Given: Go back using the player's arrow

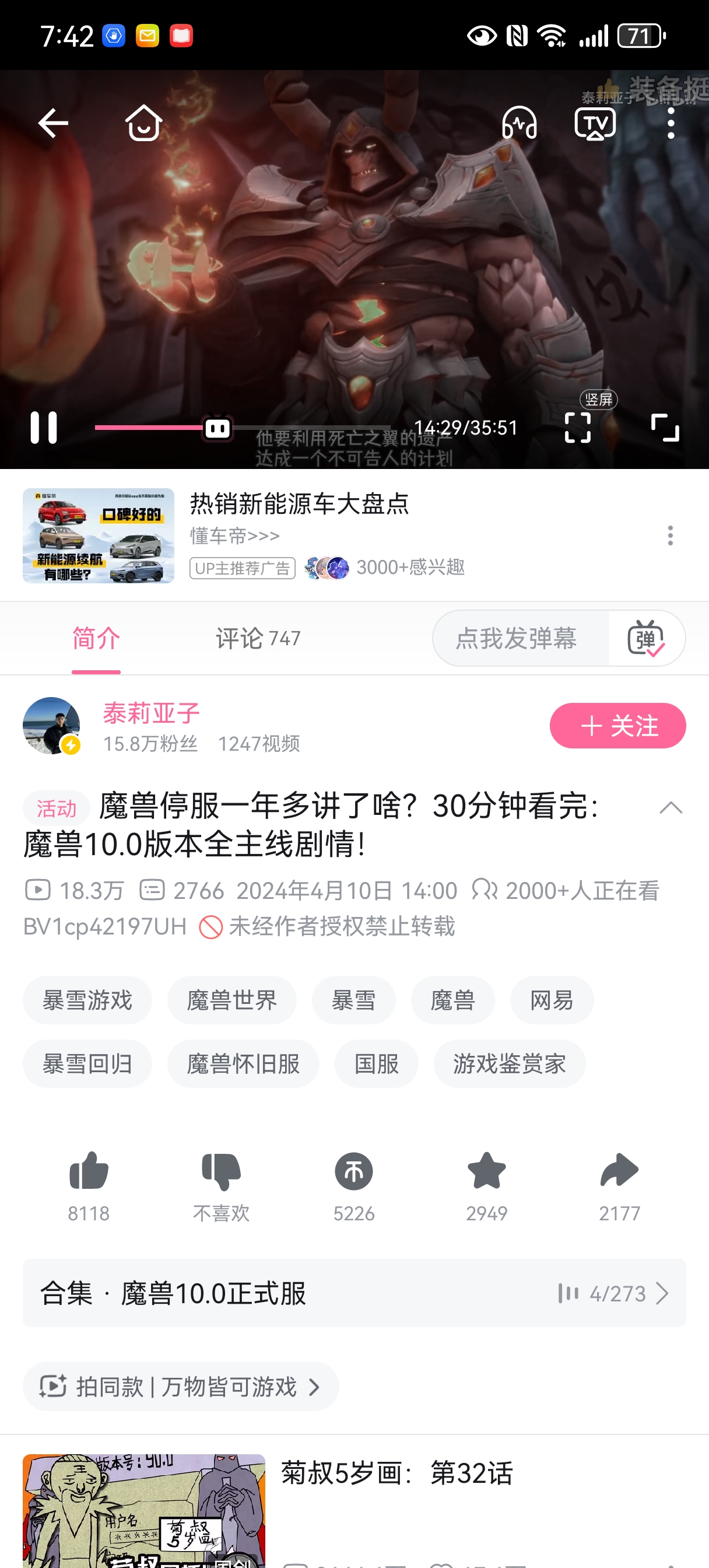Looking at the screenshot, I should 53,124.
